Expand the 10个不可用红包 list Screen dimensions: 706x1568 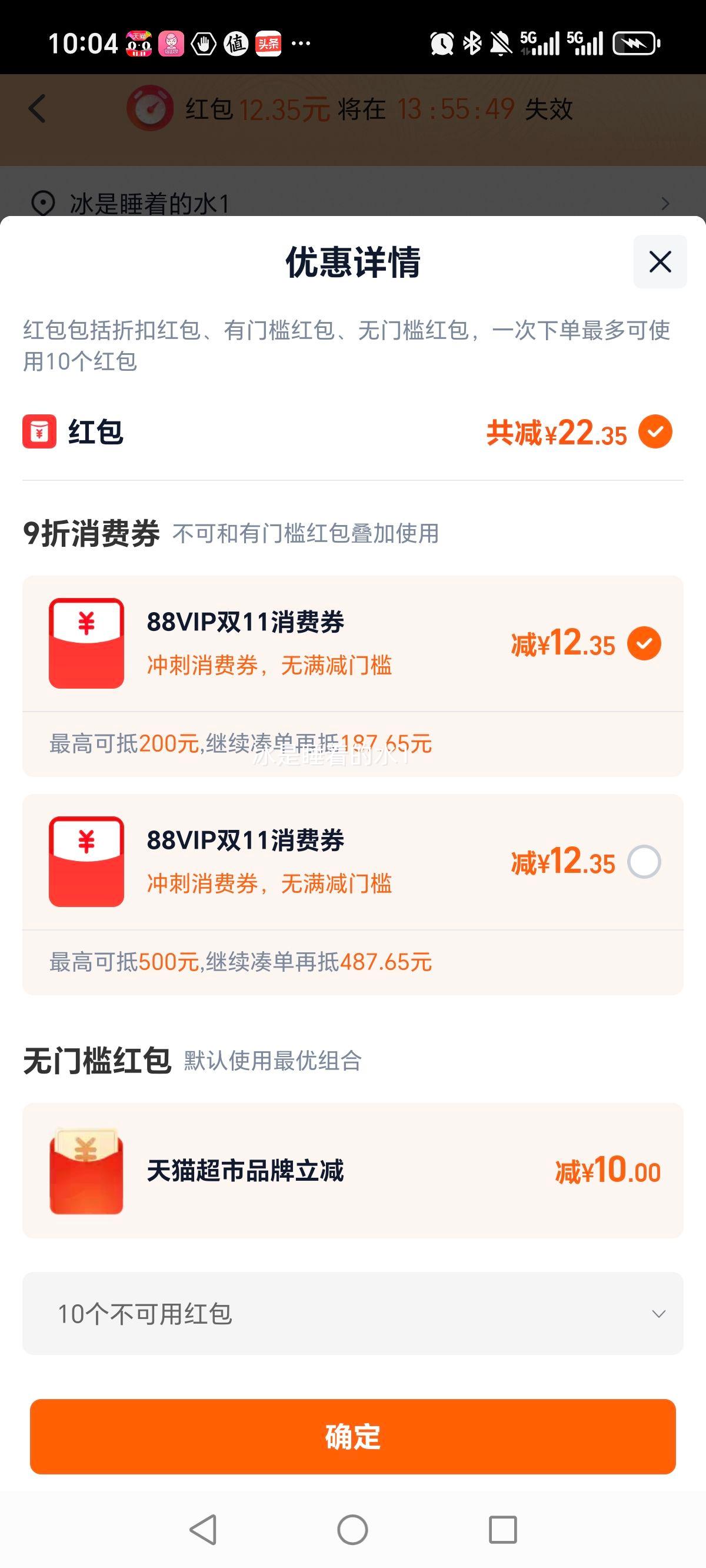tap(353, 1314)
